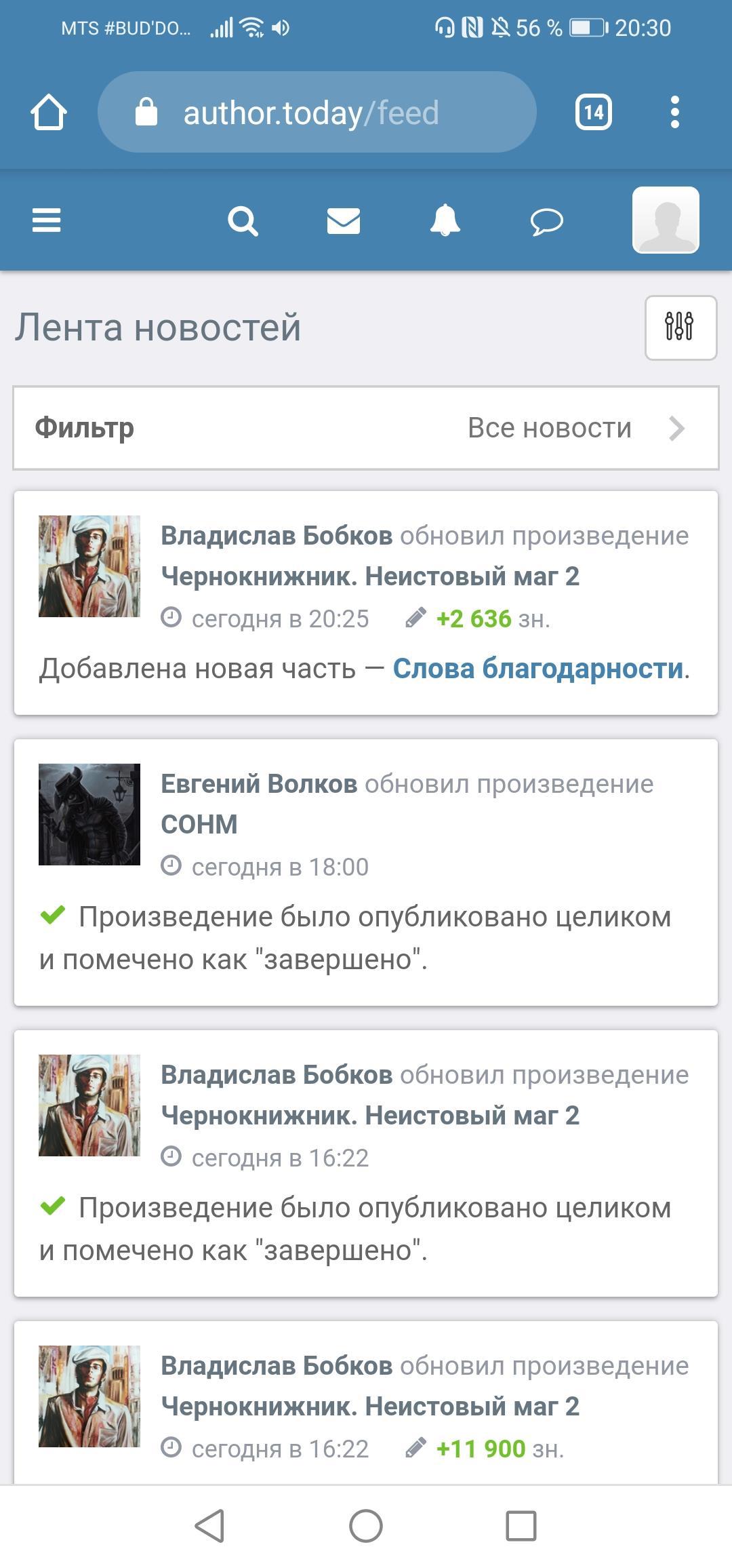Open the notifications bell
Screen dimensions: 732x1568
[x=445, y=221]
